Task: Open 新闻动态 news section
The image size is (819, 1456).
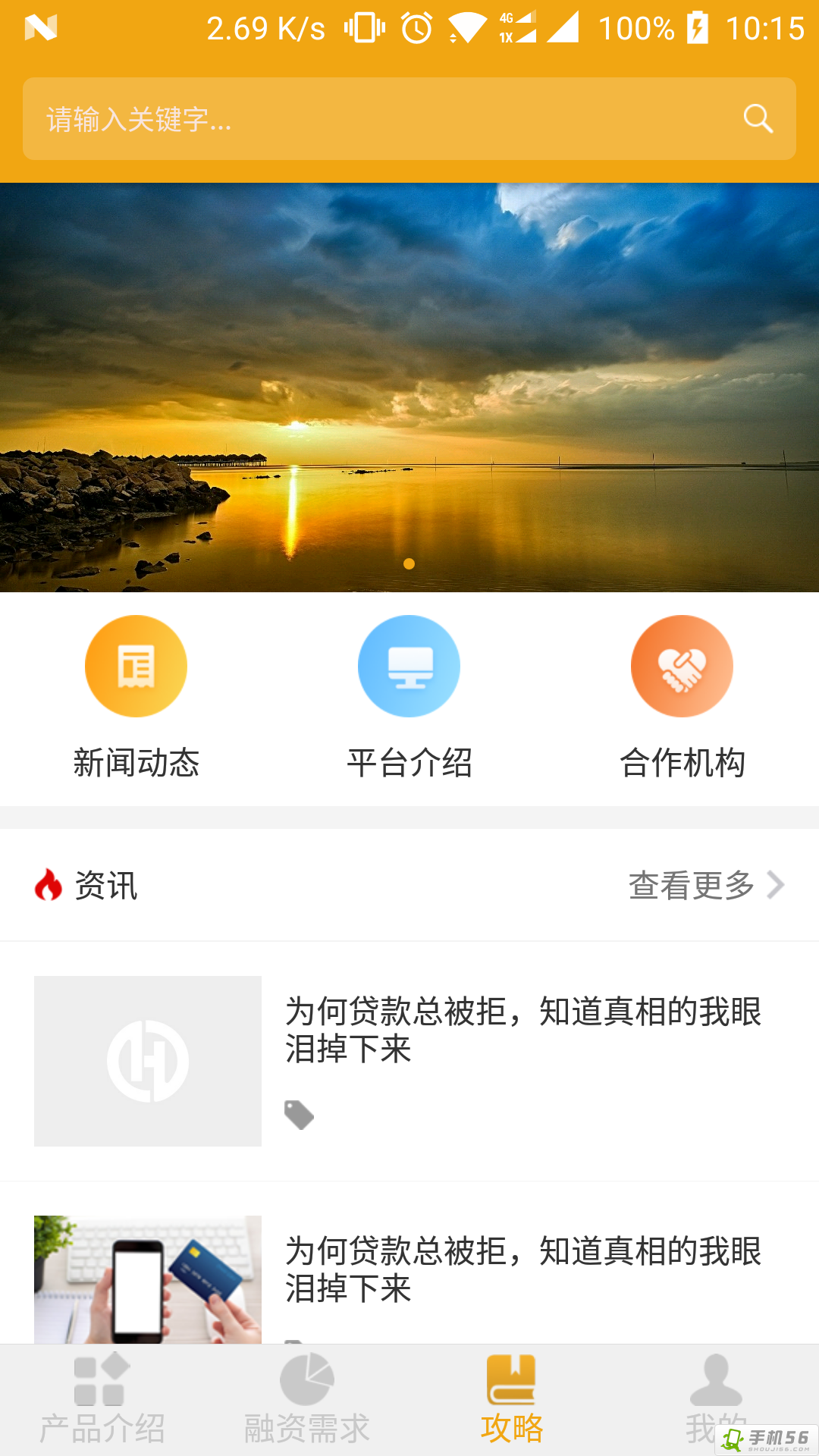Action: tap(136, 698)
